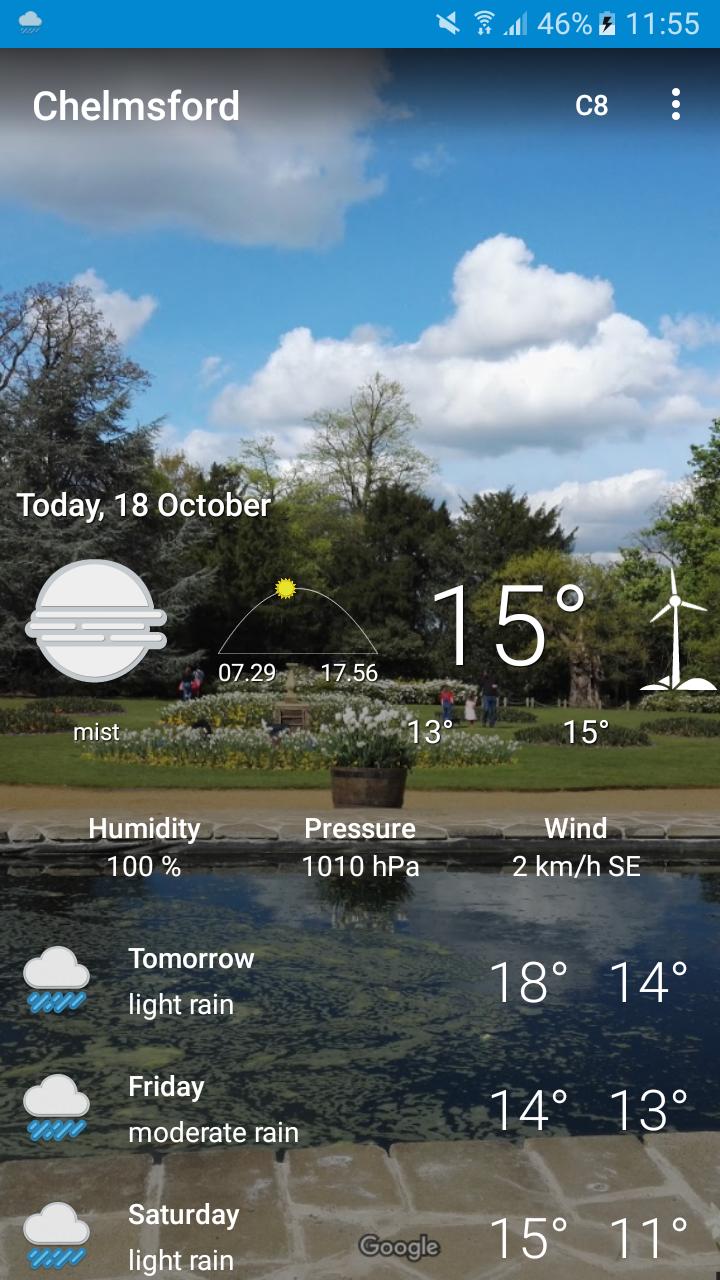Tap Saturday's light rain cloud icon
Screen dimensions: 720x1280
pos(57,1232)
